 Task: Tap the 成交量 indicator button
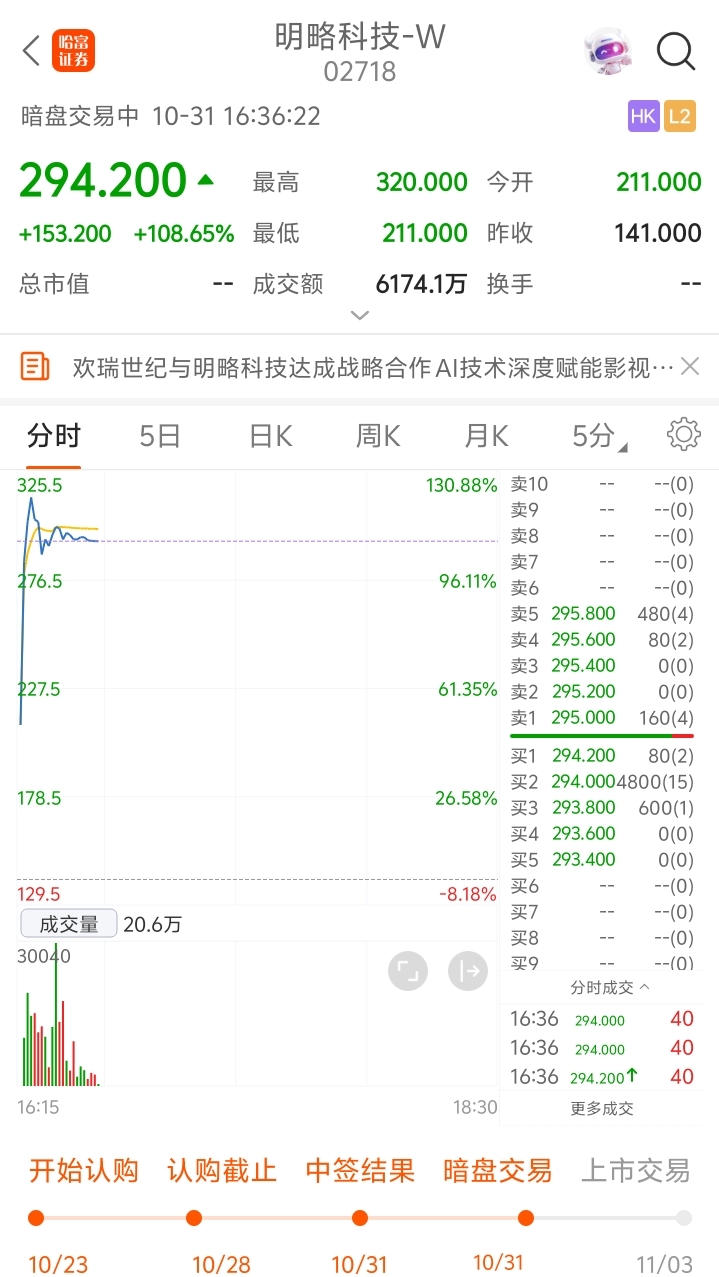coord(69,924)
